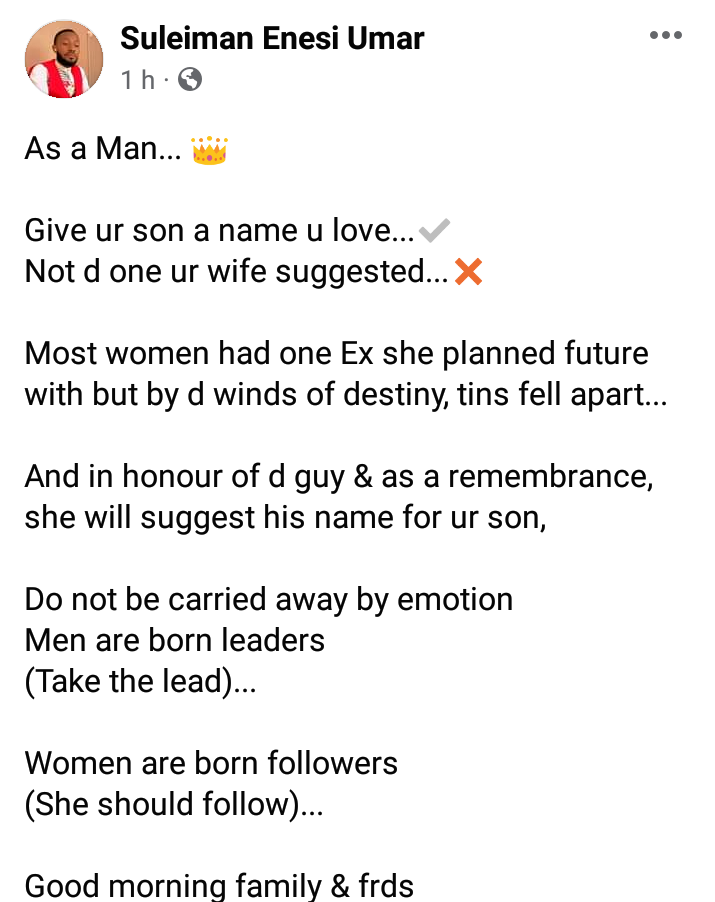Open the post's three-dot overflow menu
Viewport: 715px width, 902px height.
pyautogui.click(x=665, y=35)
